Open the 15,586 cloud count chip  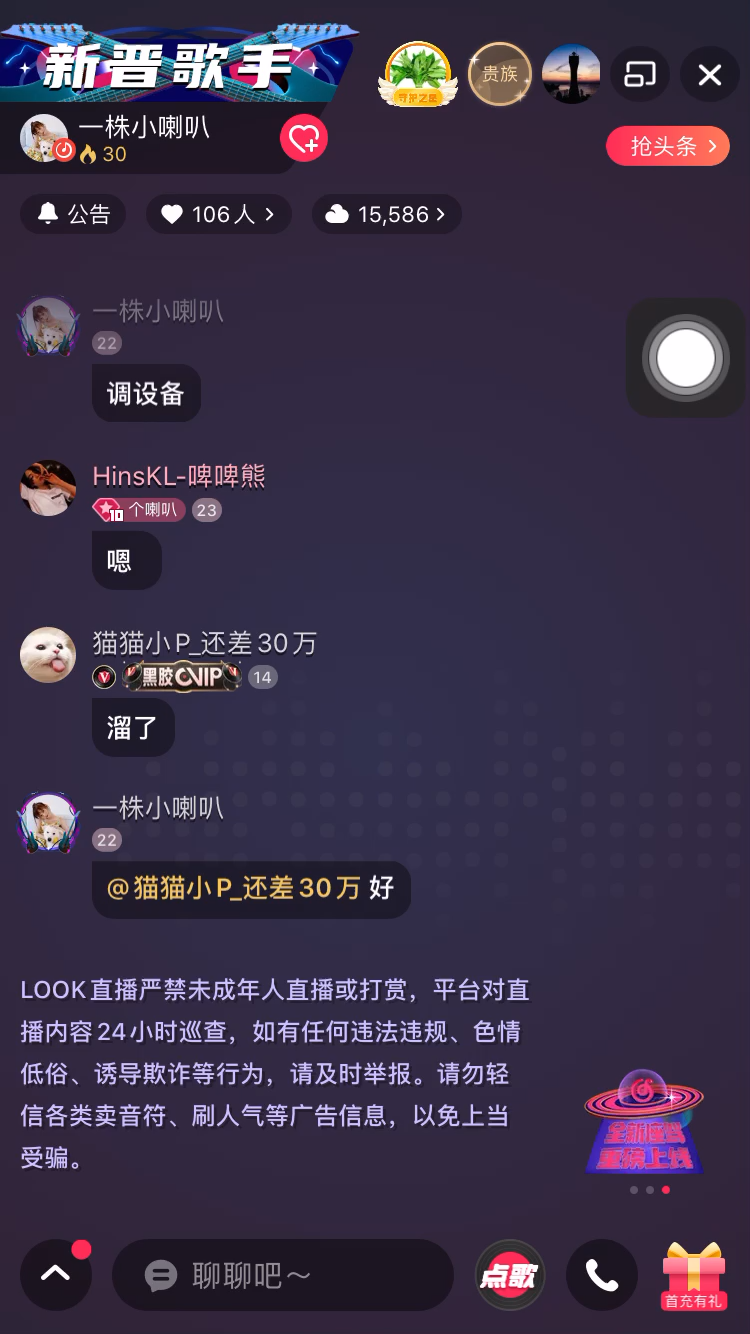tap(387, 214)
